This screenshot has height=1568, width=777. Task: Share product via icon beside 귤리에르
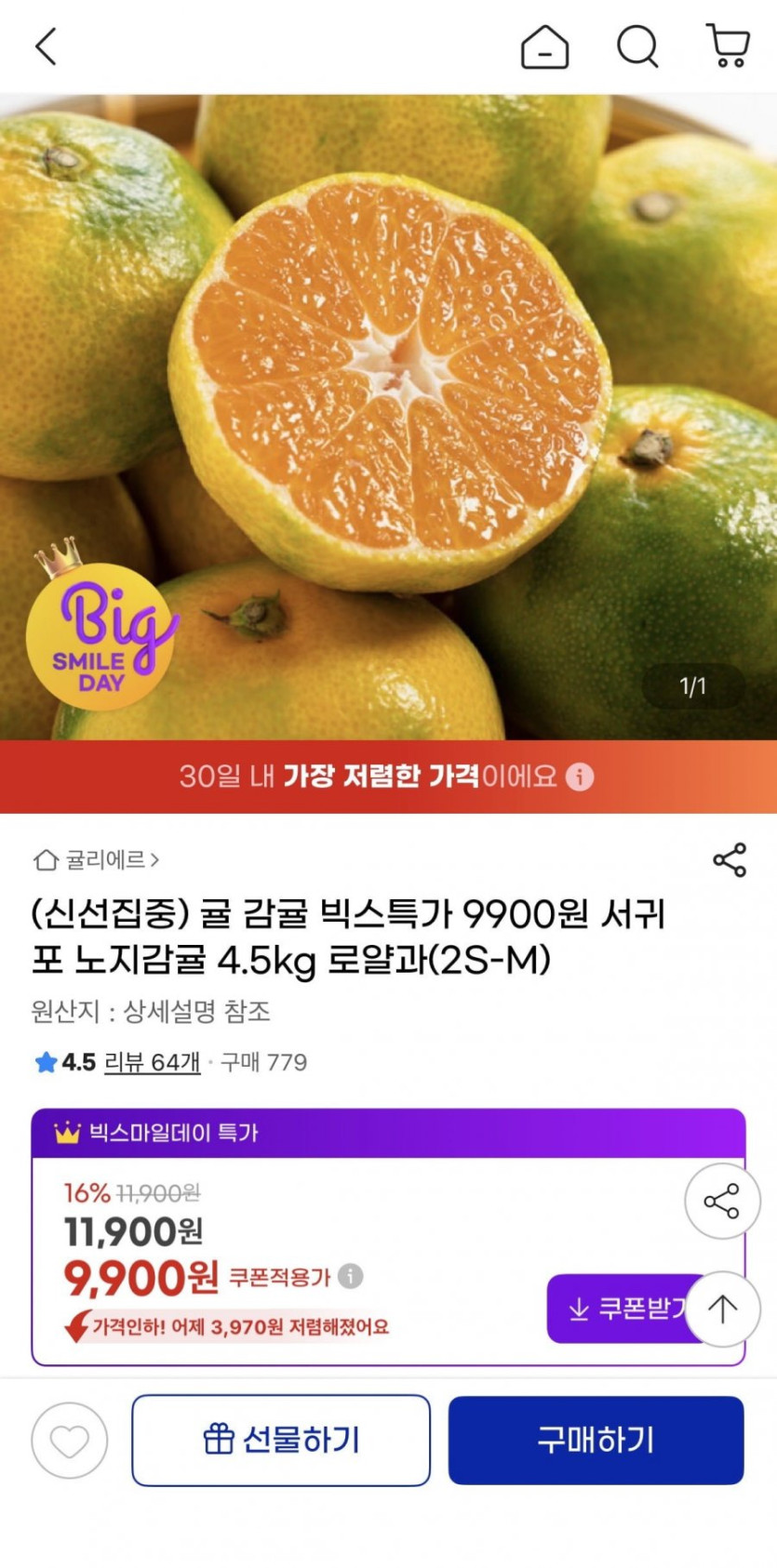[729, 860]
